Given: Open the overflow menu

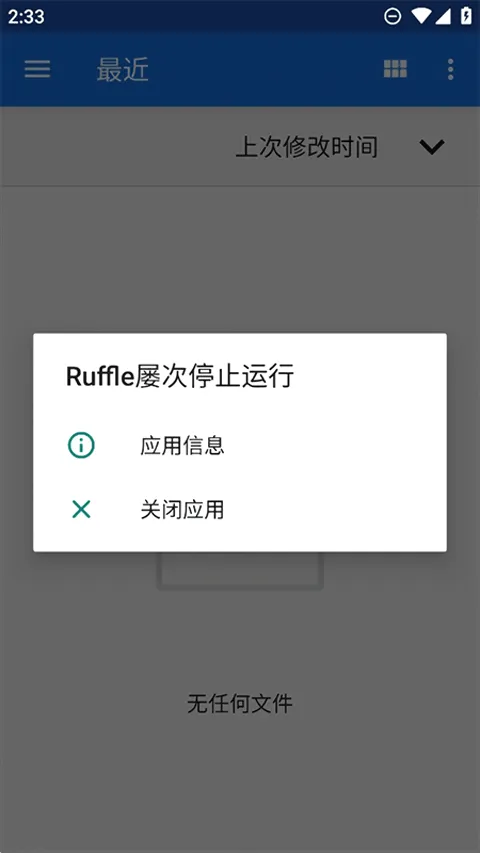Looking at the screenshot, I should (x=451, y=70).
